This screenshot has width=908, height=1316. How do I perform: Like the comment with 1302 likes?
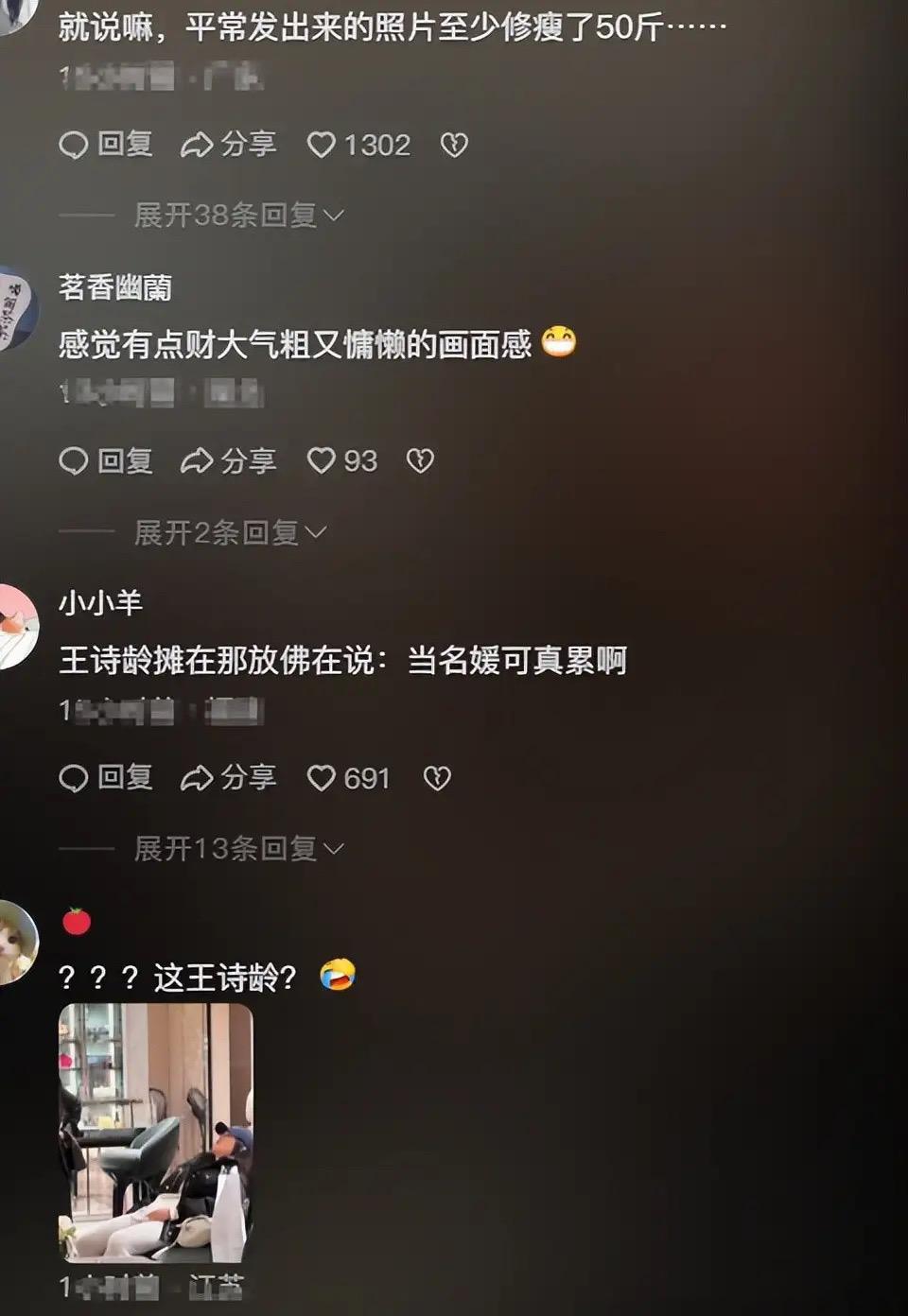322,145
